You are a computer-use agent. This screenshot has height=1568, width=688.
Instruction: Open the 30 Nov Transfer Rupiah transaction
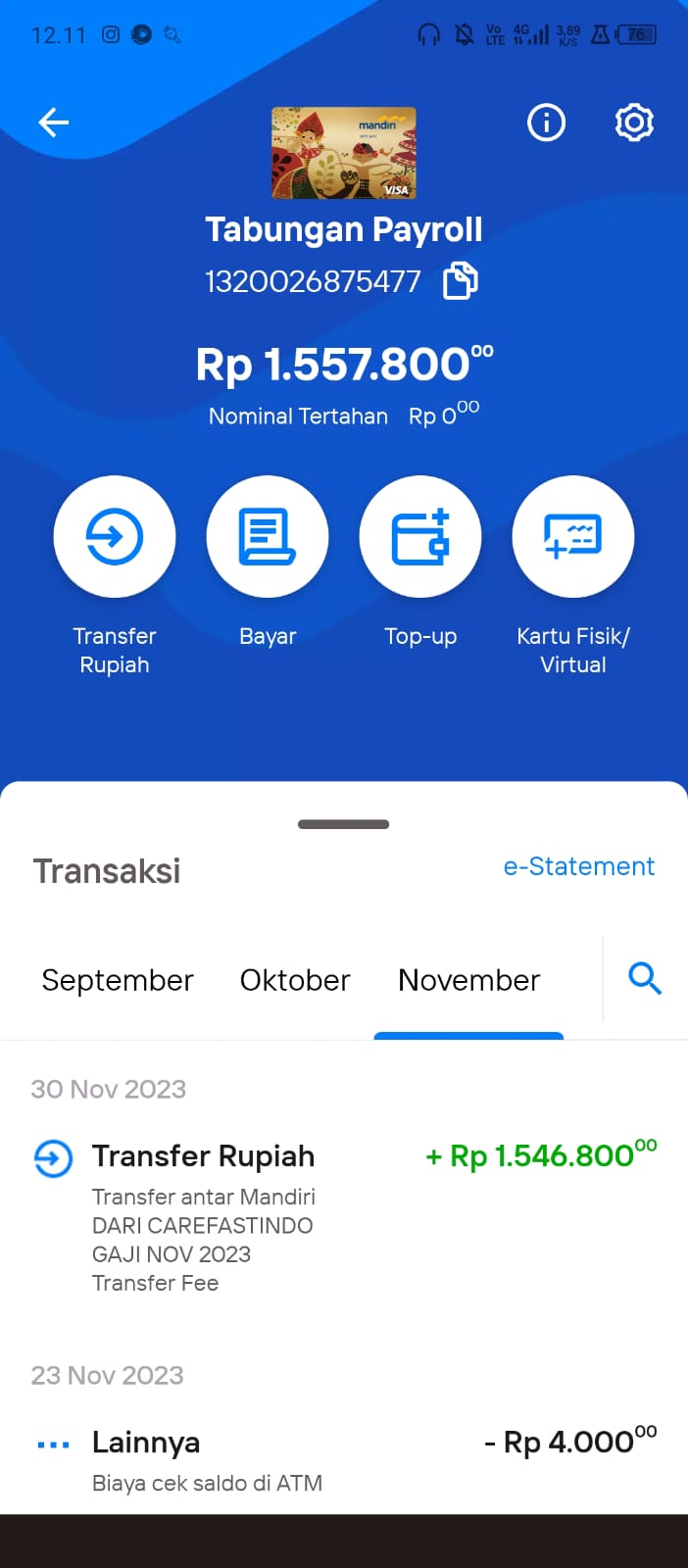(344, 1215)
